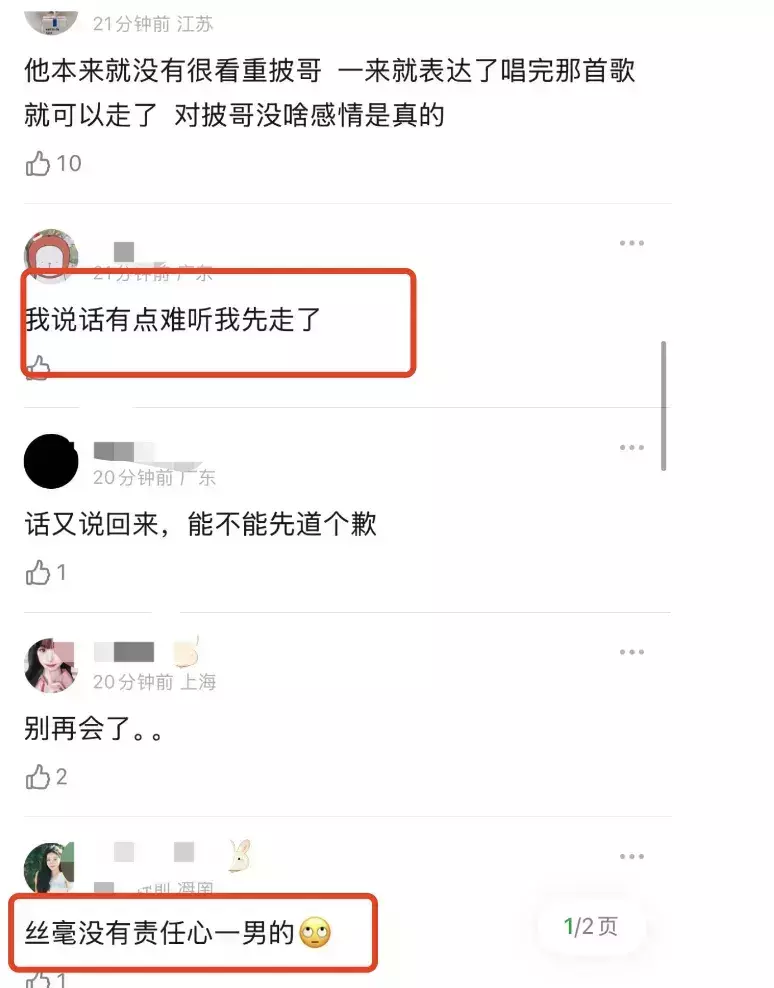Like the comment about 披哥 with 10 likes
This screenshot has width=774, height=988.
[x=39, y=163]
